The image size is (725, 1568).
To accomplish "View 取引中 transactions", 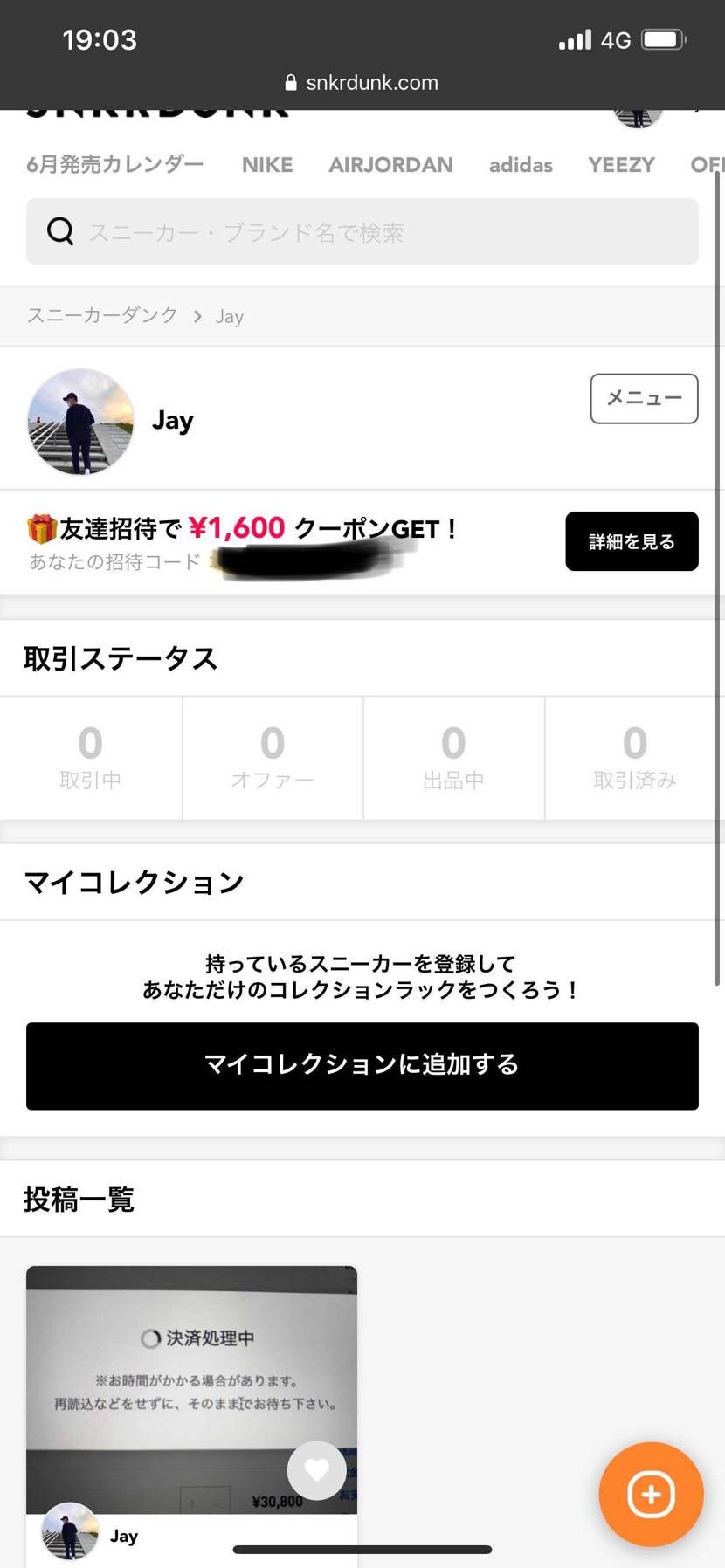I will [x=90, y=758].
